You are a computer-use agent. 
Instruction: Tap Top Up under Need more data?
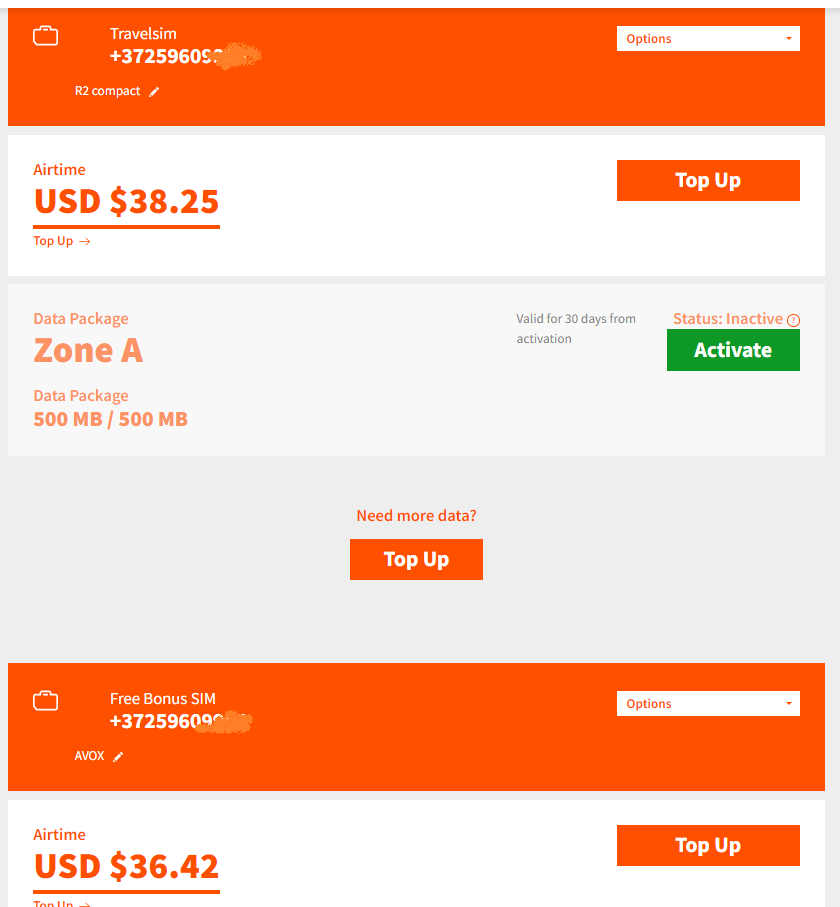coord(416,559)
